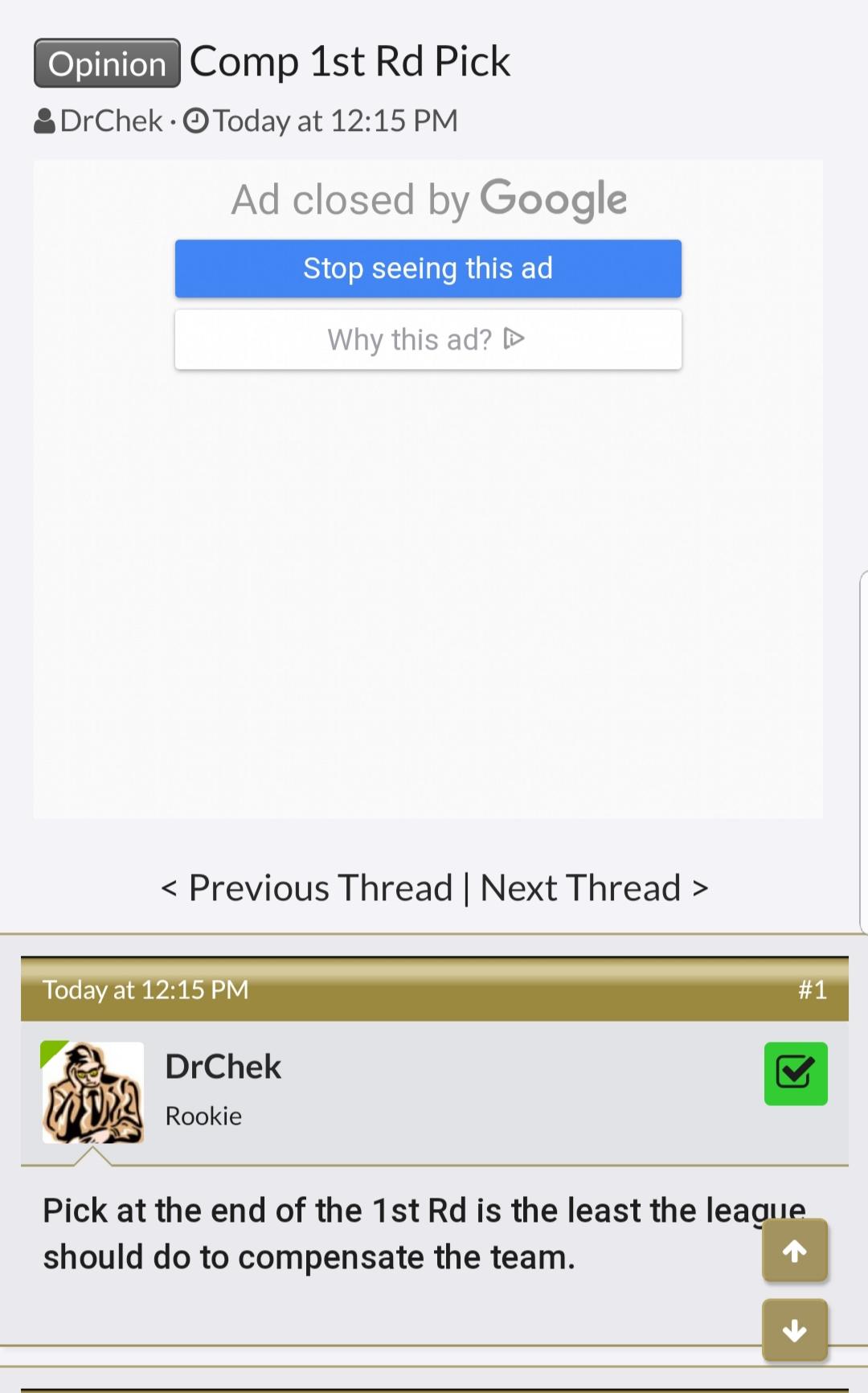Open DrChek's avatar in the post
Viewport: 868px width, 1393px height.
[92, 1092]
